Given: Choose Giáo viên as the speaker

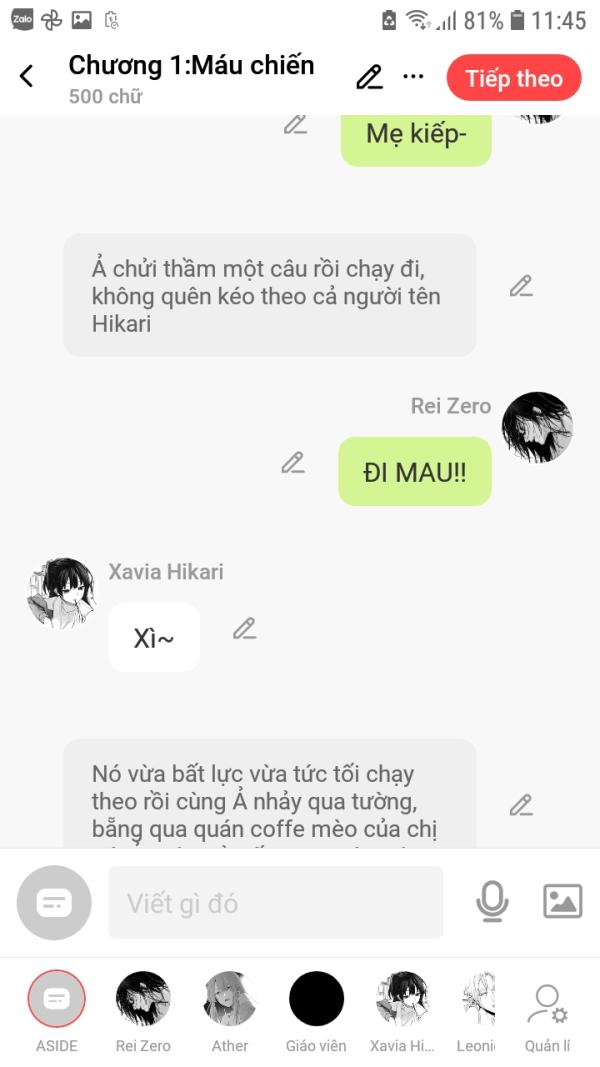Looking at the screenshot, I should [316, 1000].
